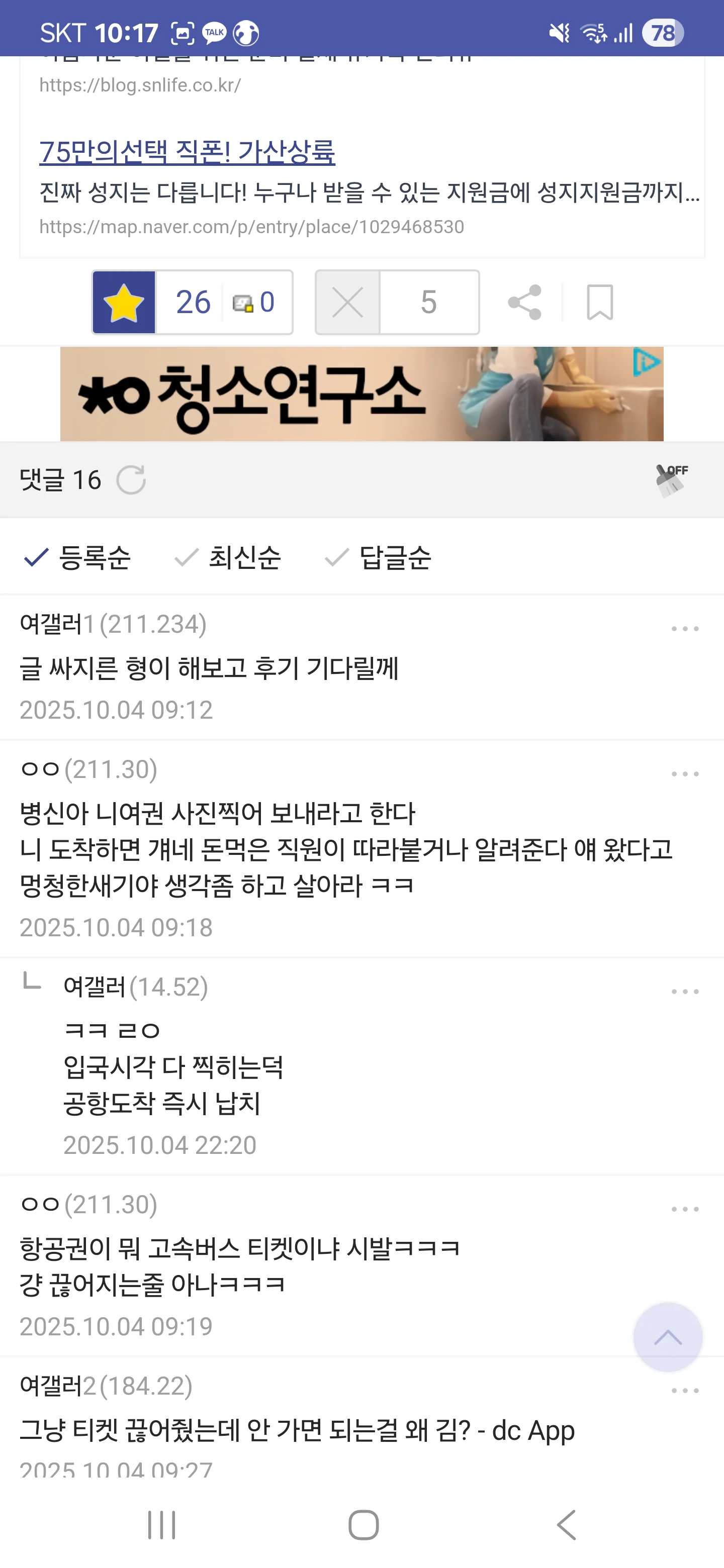Downvote the post with the X button

click(x=348, y=303)
